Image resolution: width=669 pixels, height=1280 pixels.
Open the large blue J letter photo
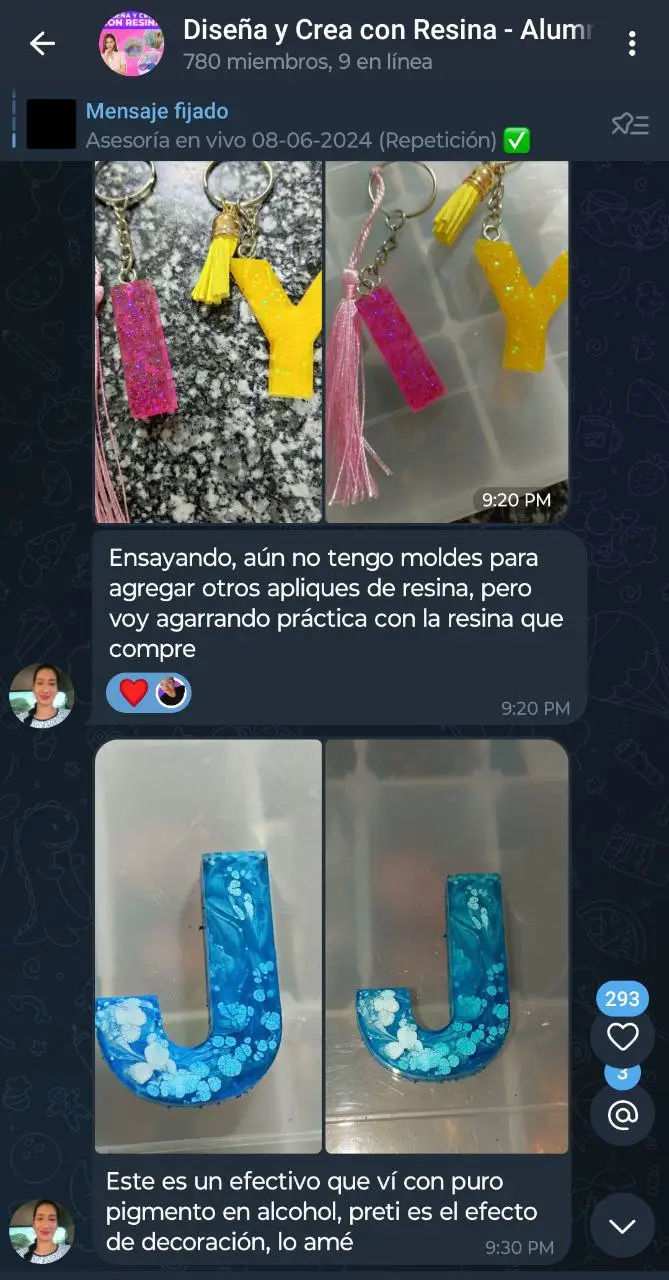pyautogui.click(x=208, y=945)
